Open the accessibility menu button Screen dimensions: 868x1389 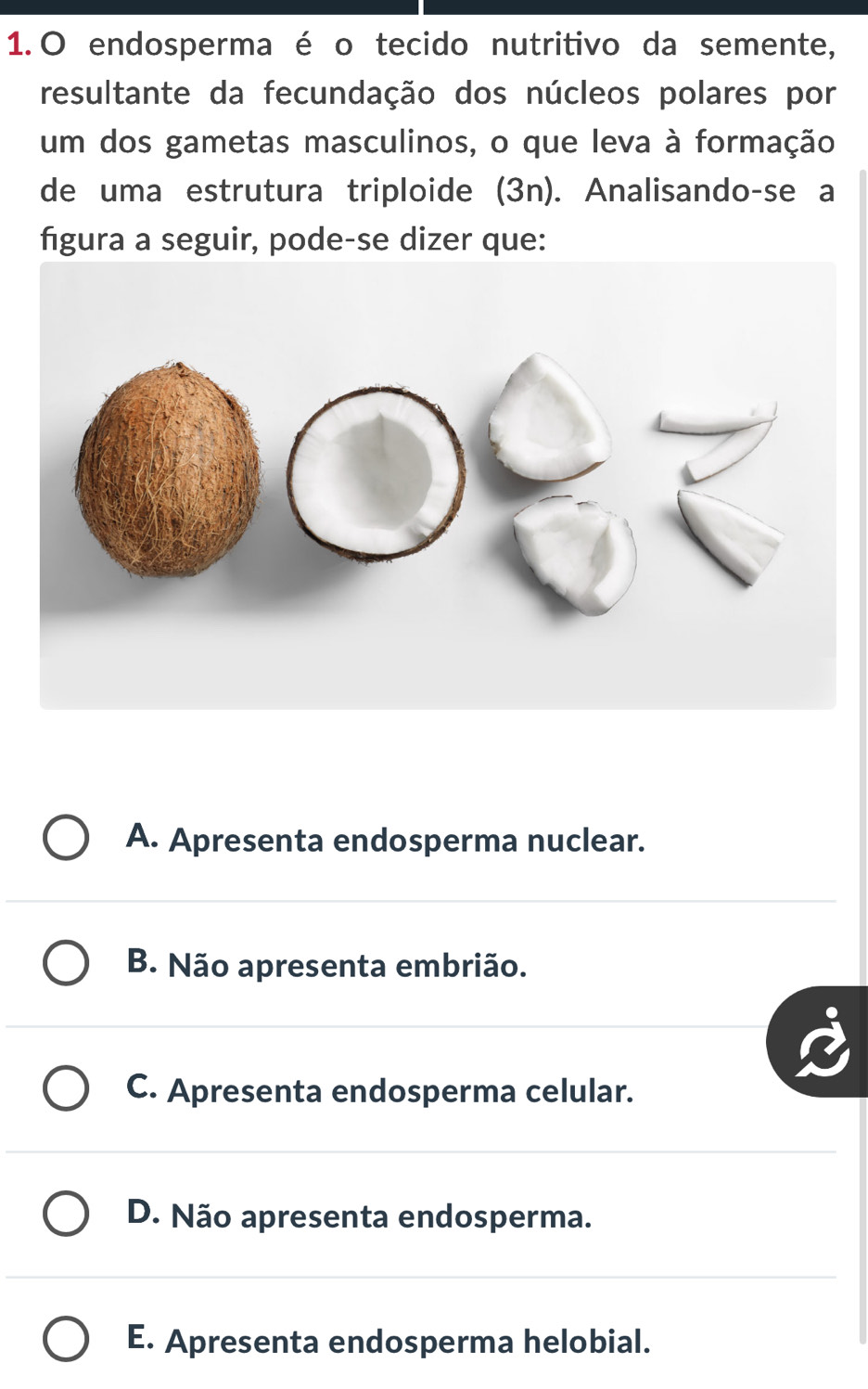coord(821,1042)
